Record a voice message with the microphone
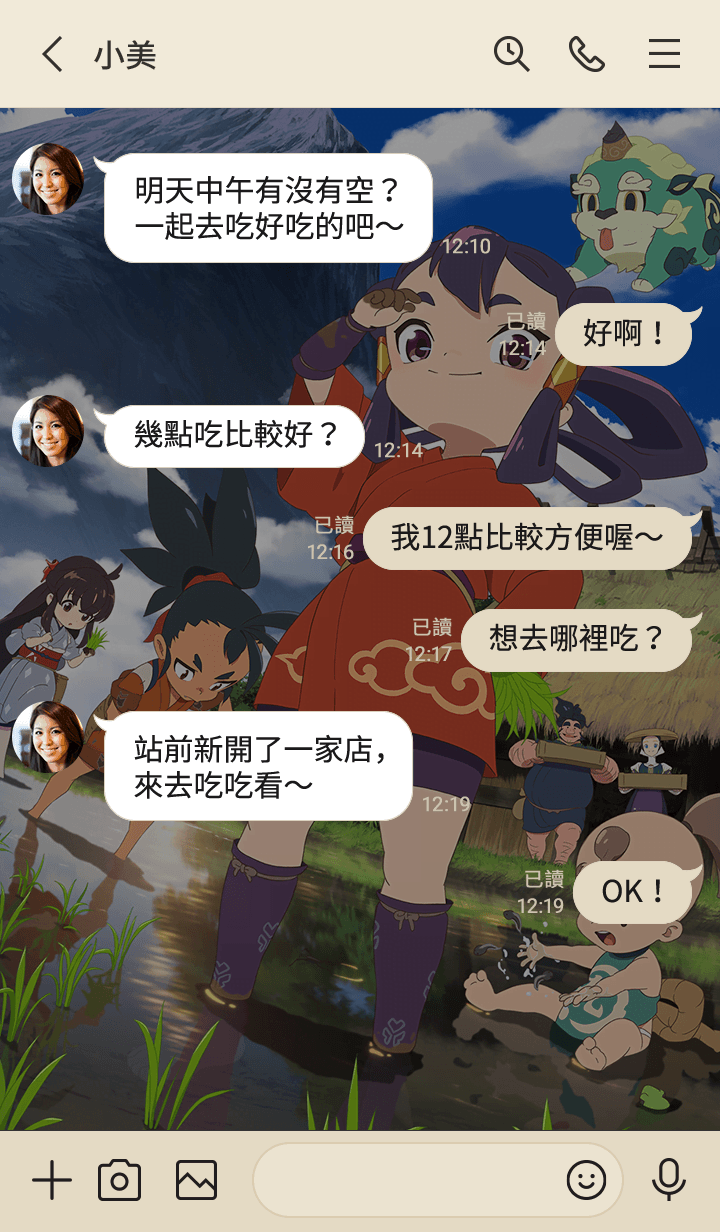 click(x=668, y=1181)
